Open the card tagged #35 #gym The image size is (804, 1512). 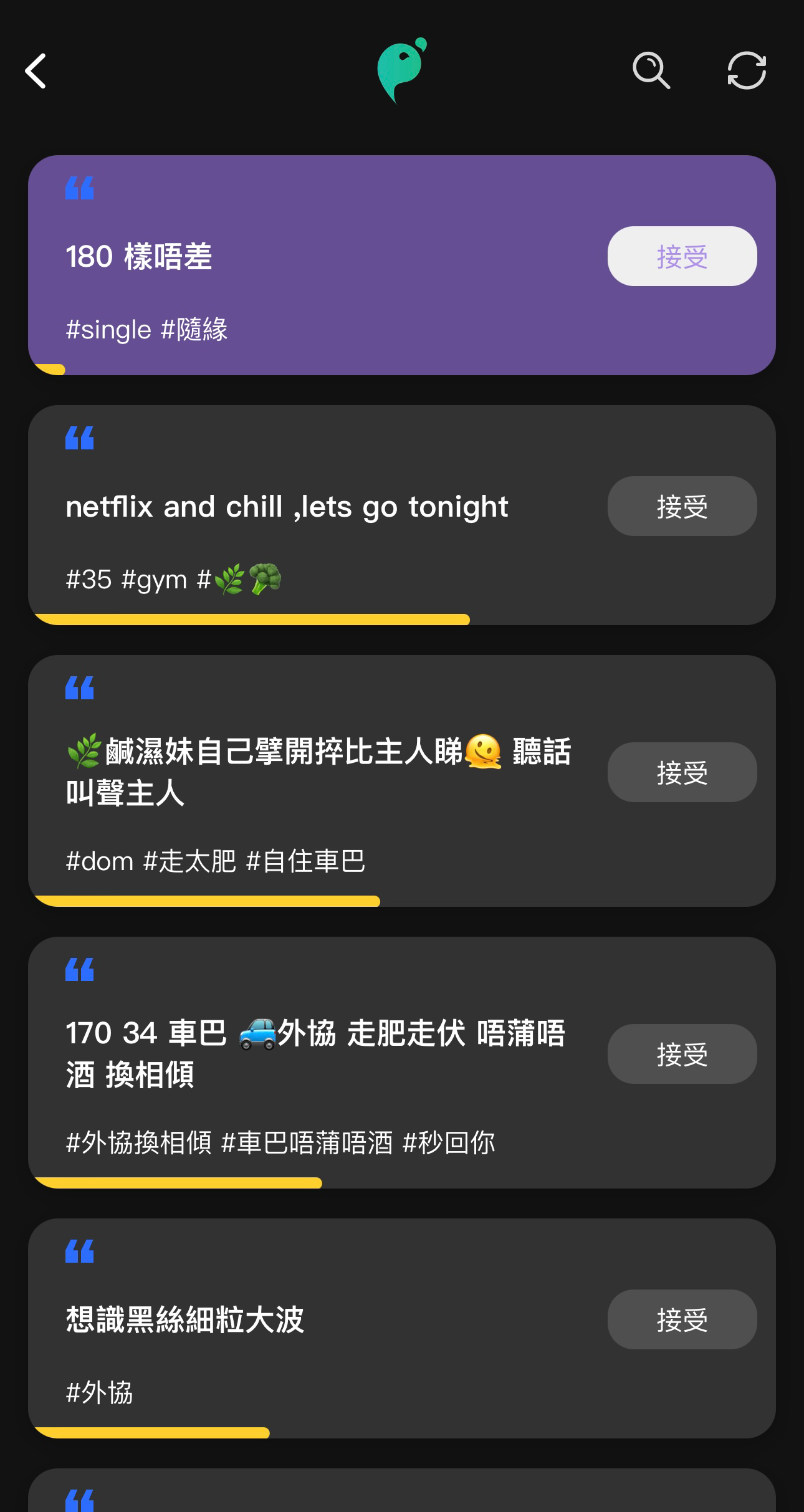[402, 515]
